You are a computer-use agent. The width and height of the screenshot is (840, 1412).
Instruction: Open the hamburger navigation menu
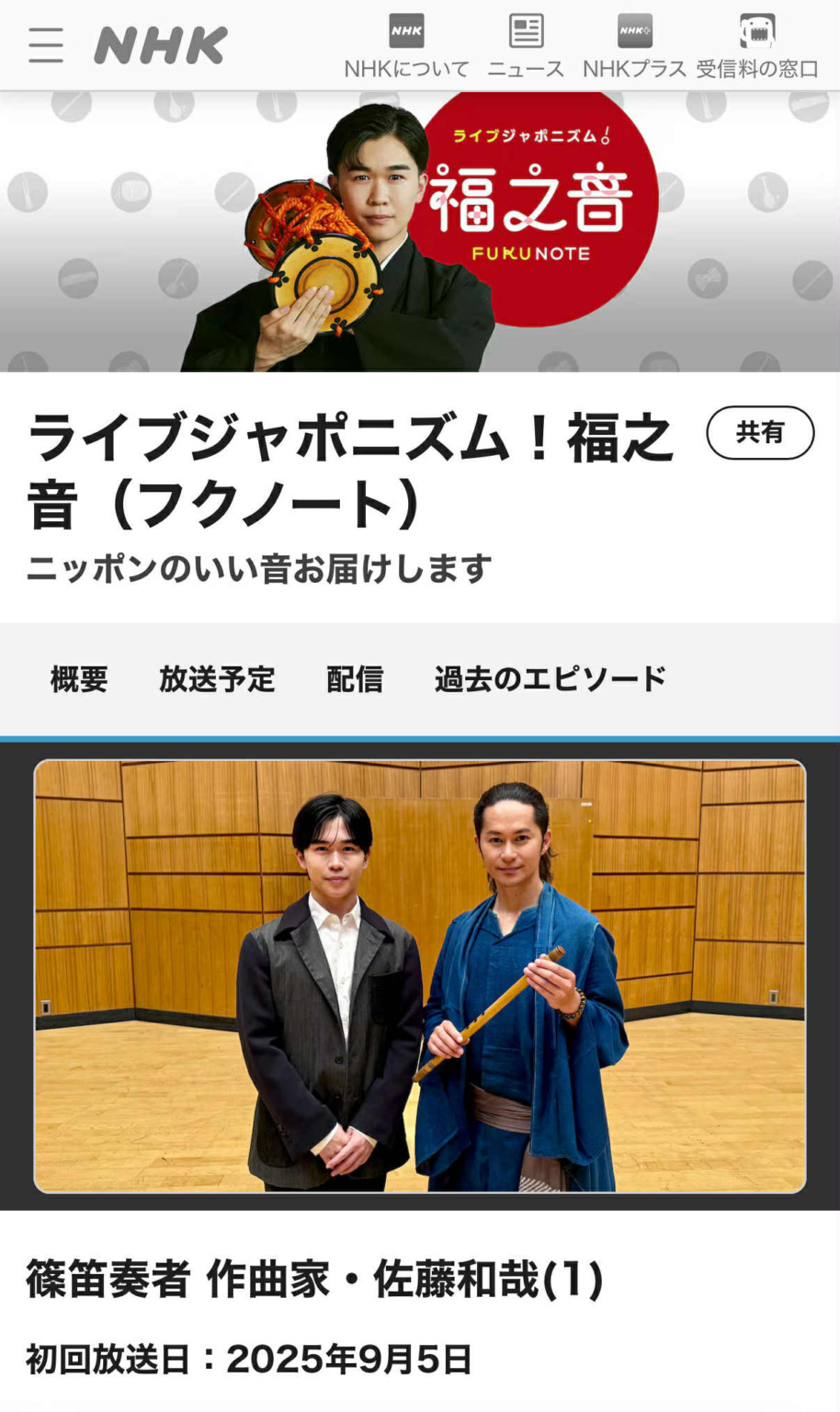tap(46, 43)
